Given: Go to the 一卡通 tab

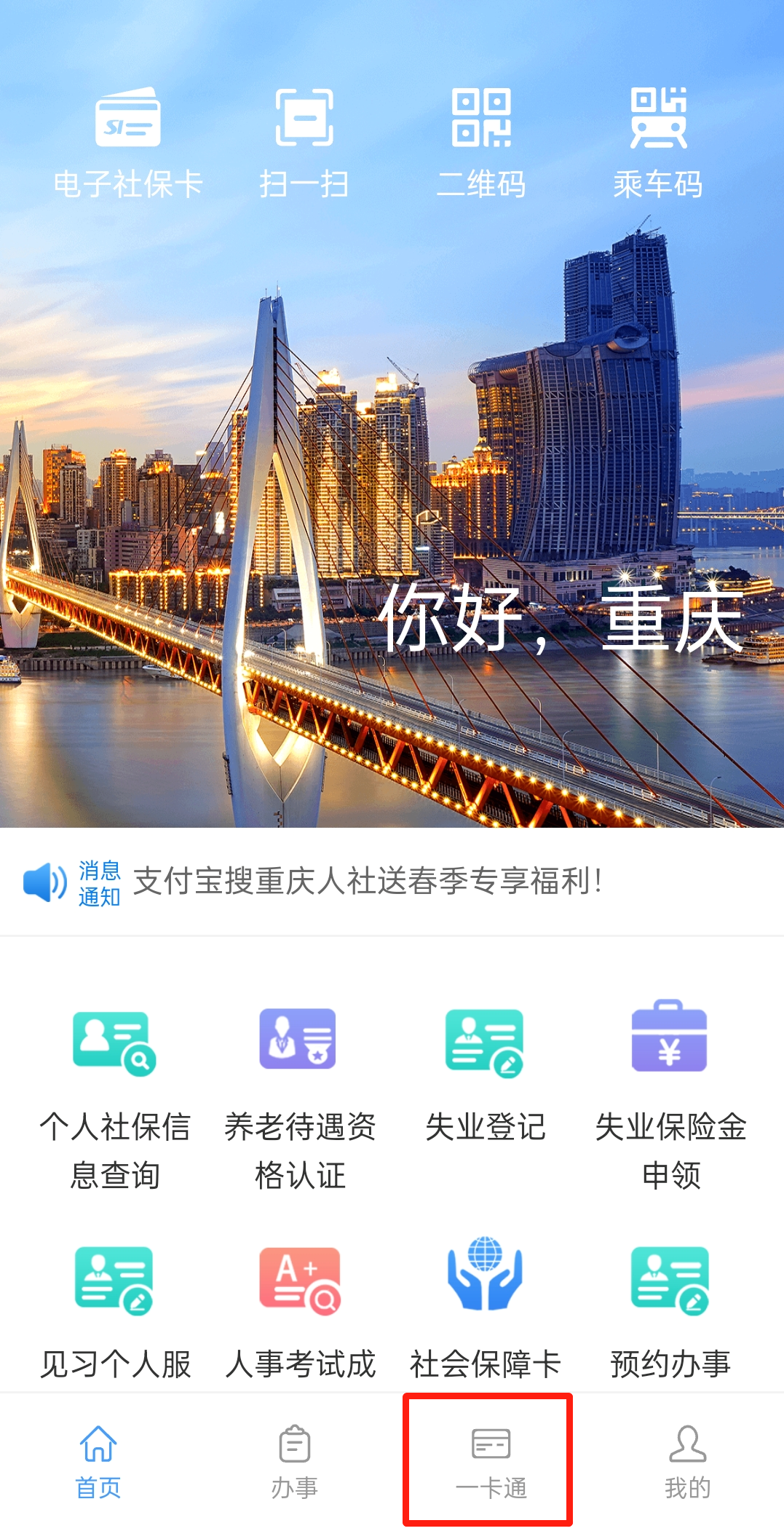Looking at the screenshot, I should (x=490, y=1462).
